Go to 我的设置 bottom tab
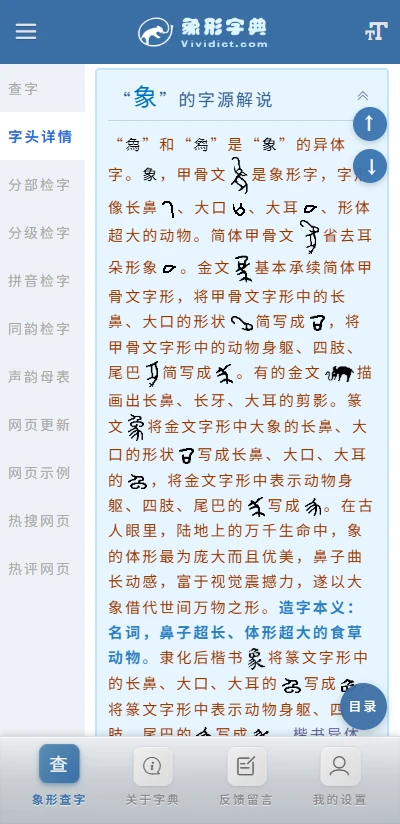 [340, 777]
